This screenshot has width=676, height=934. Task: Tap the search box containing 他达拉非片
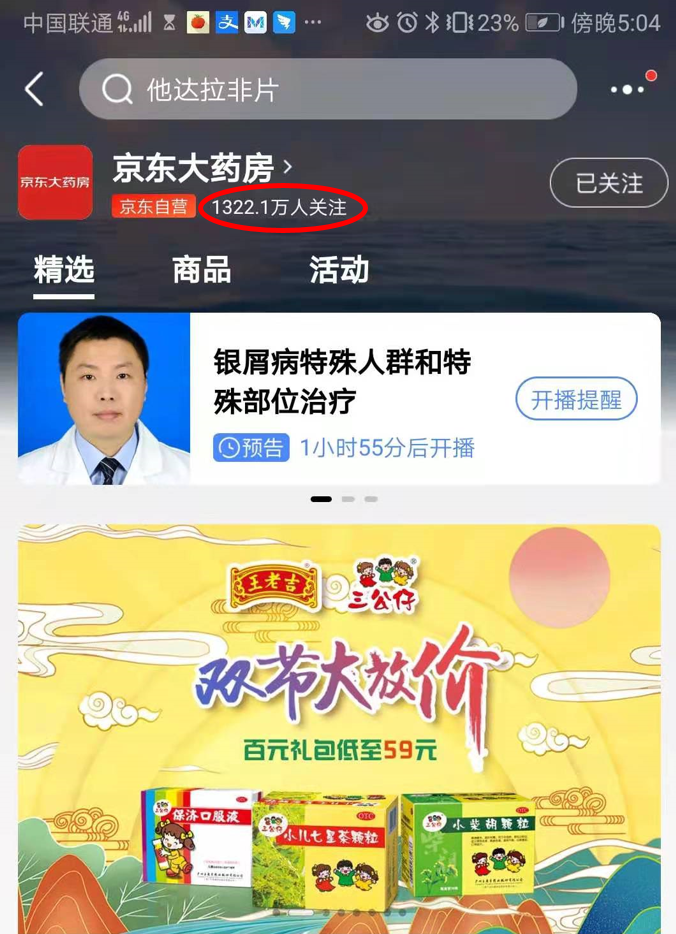click(x=328, y=90)
